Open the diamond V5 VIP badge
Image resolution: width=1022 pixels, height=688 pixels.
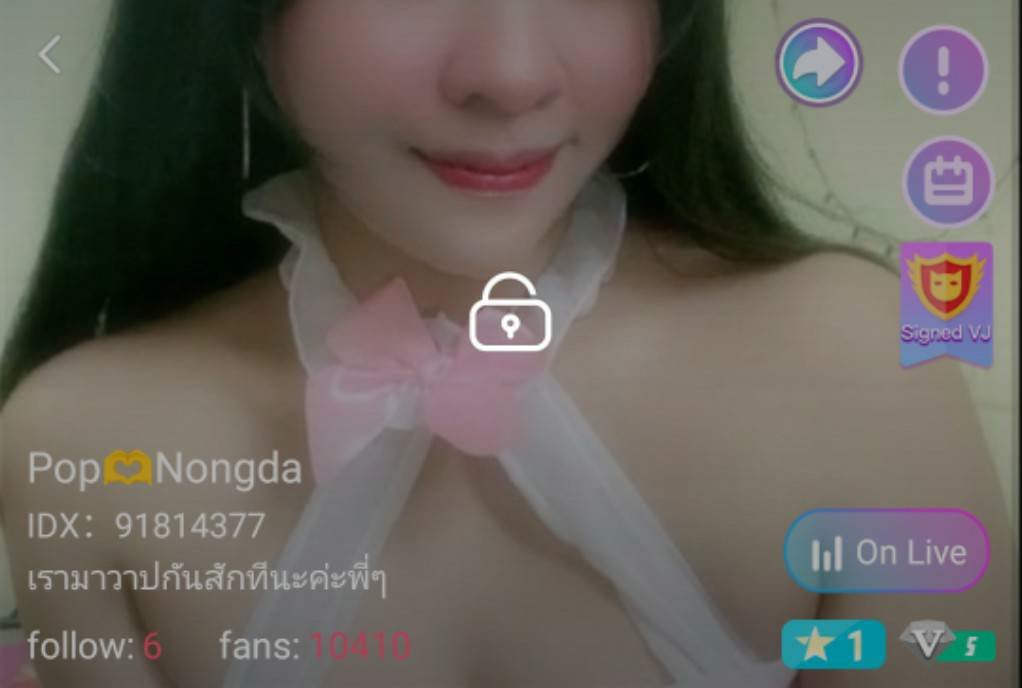(x=946, y=643)
